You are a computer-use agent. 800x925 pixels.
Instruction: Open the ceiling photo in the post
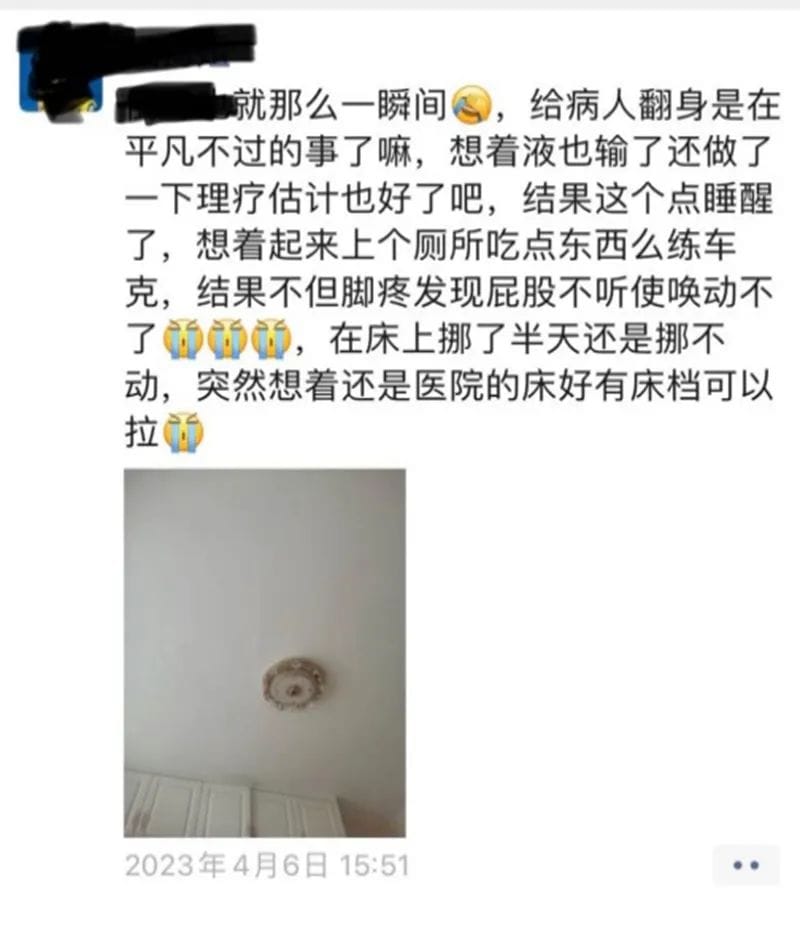tap(265, 652)
